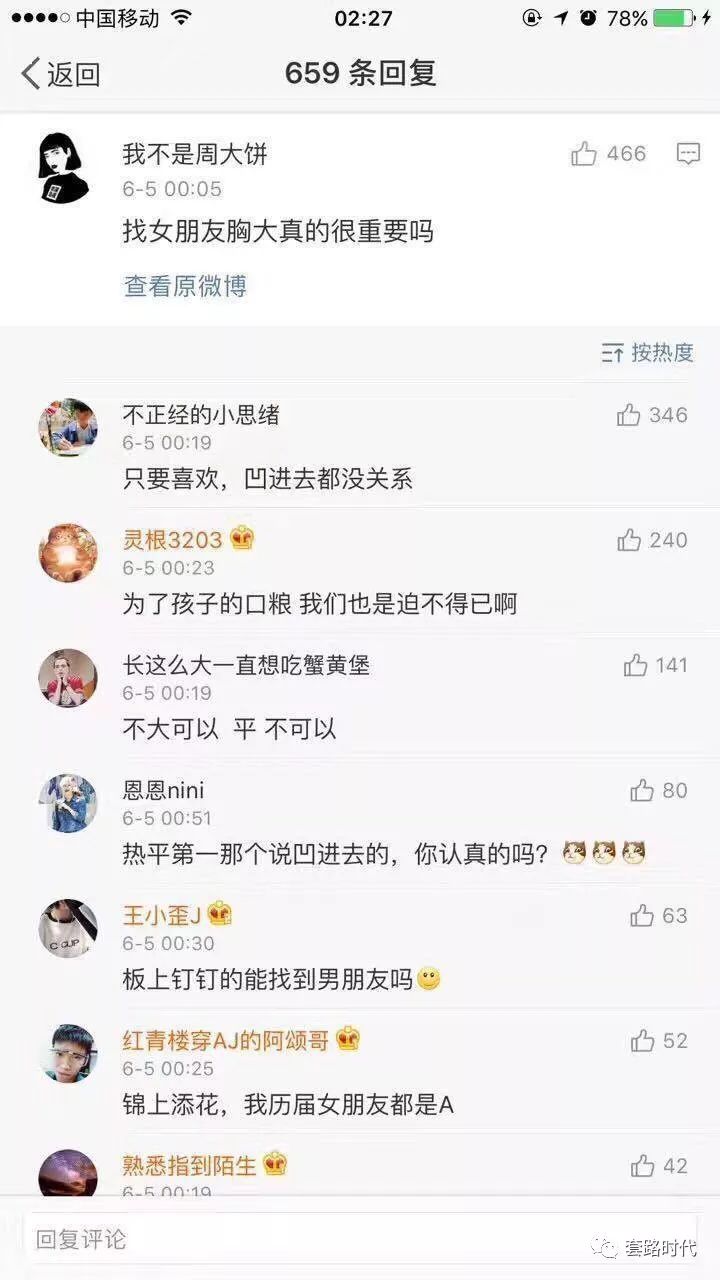This screenshot has height=1280, width=720.
Task: Like 长这么大一直想吃蟹黄堡's reply
Action: (635, 666)
